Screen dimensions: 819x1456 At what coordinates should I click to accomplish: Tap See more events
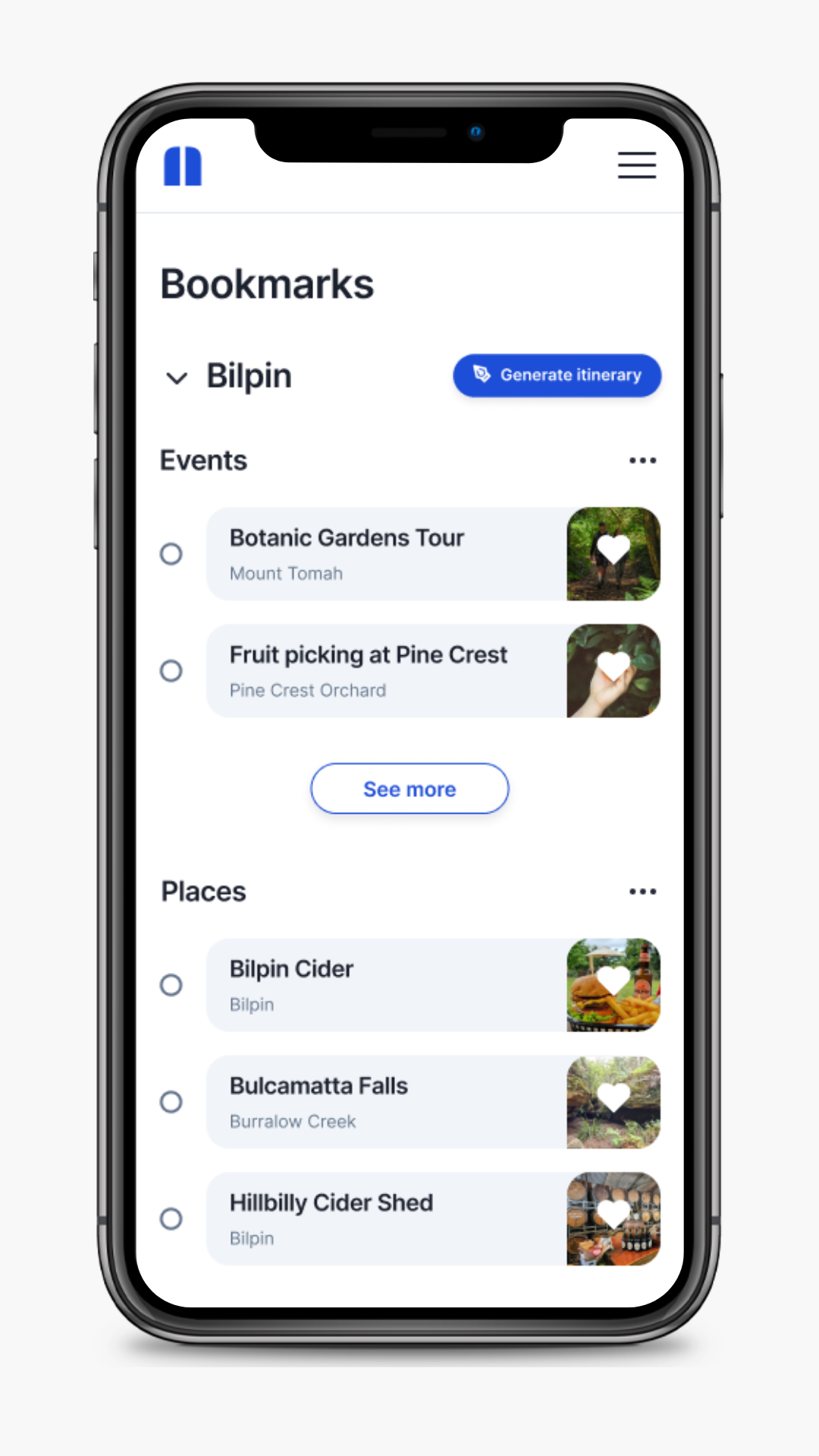tap(409, 789)
